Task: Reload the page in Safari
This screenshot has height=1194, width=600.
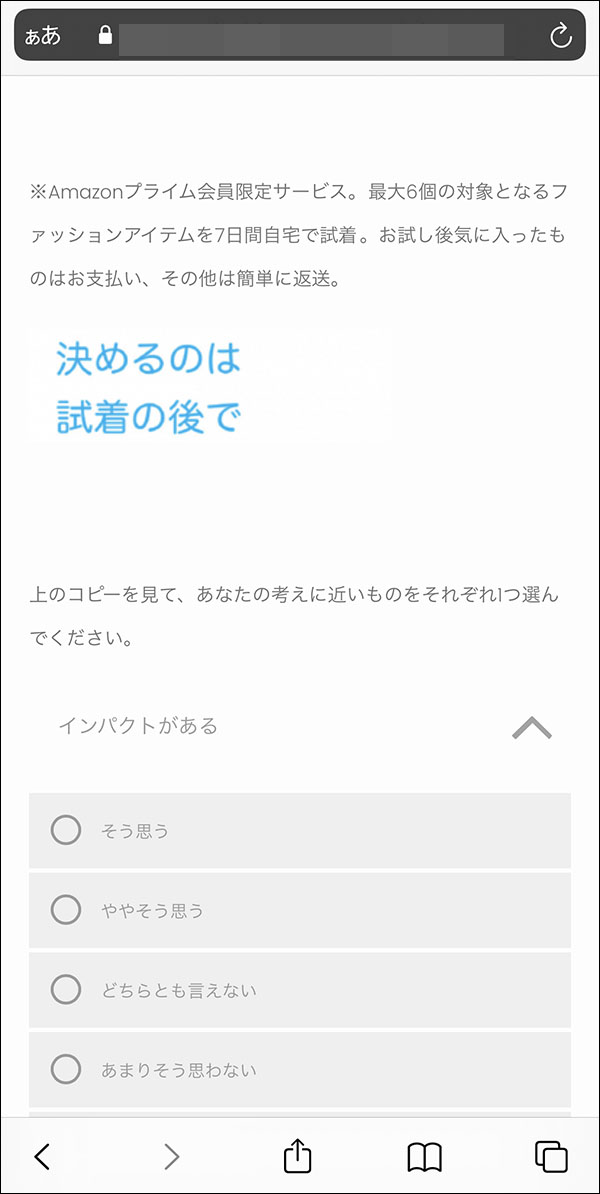Action: point(561,35)
